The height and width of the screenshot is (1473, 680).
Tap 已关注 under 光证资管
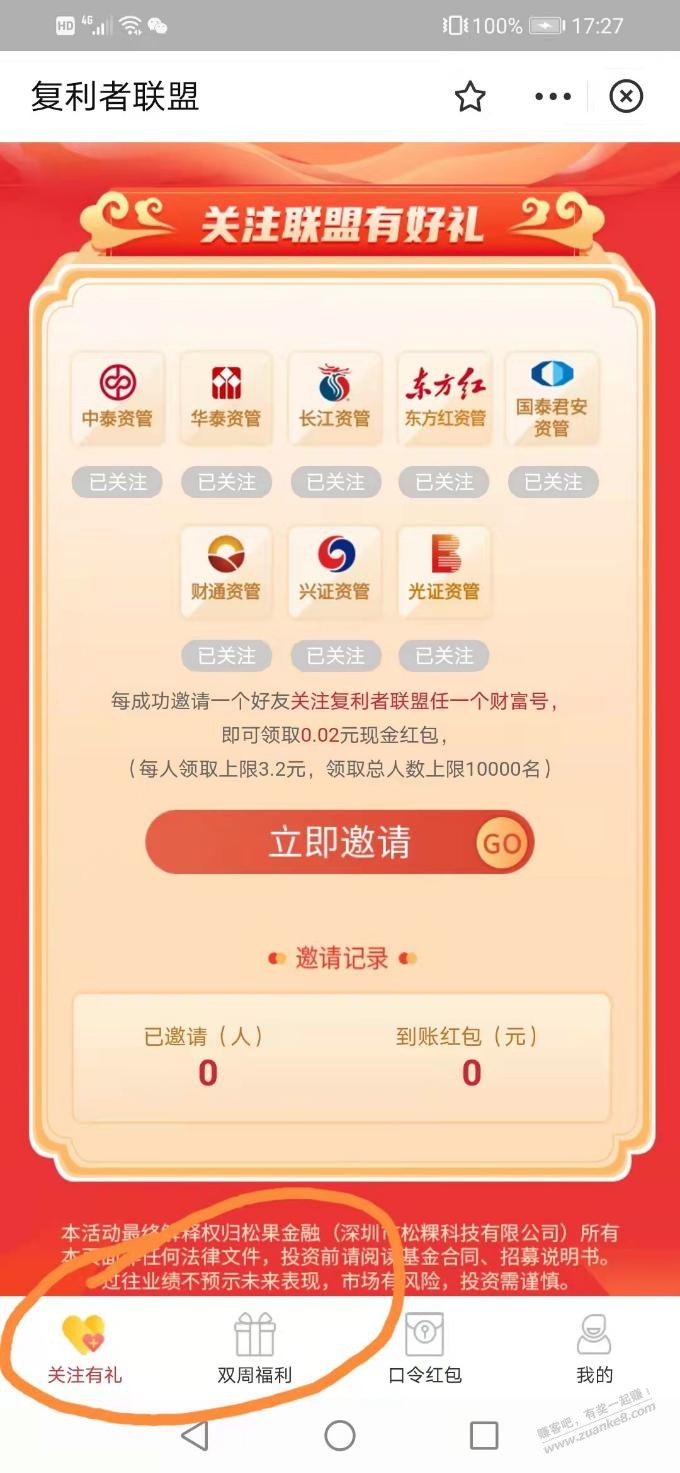pos(444,656)
